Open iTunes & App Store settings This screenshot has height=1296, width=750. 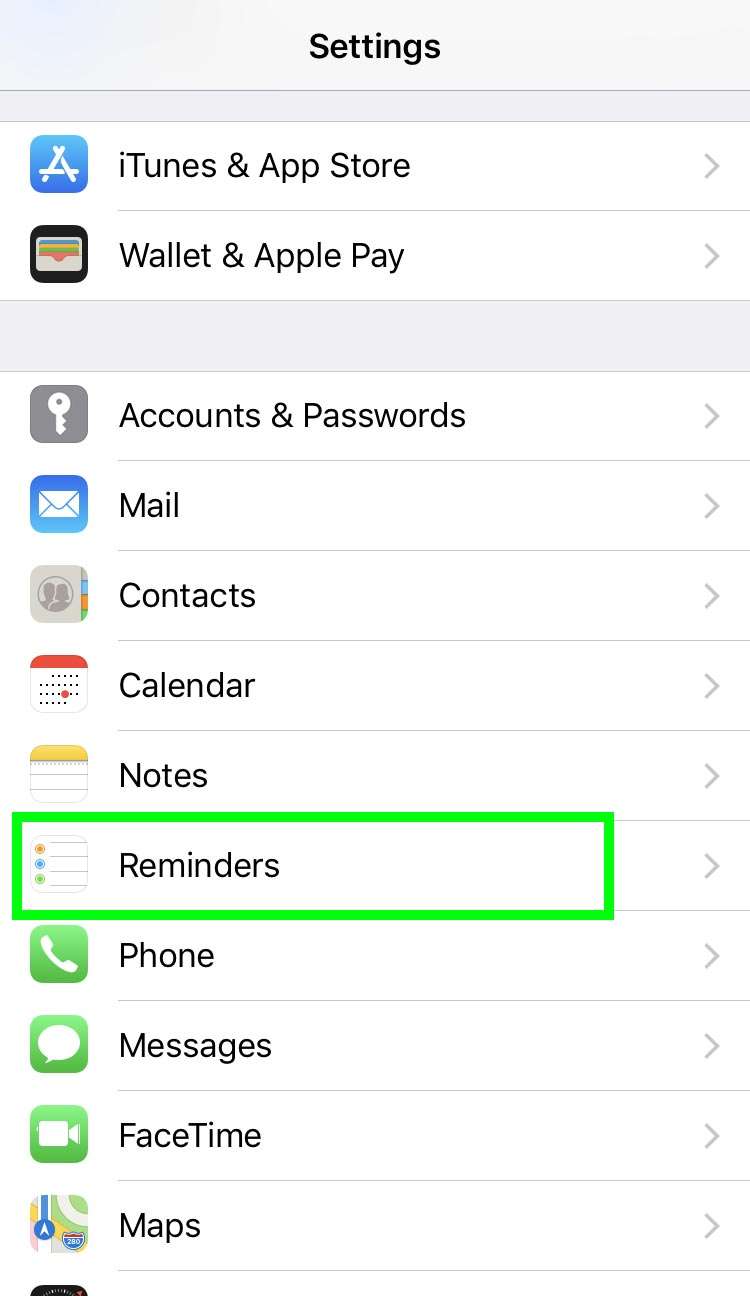click(264, 166)
